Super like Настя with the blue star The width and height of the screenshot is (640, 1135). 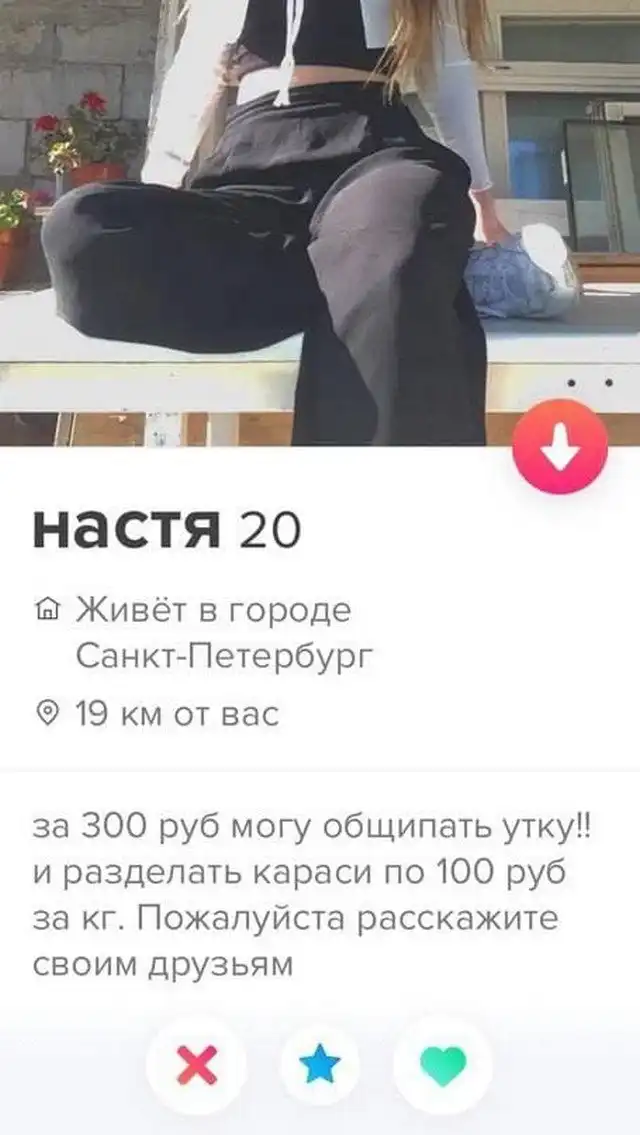(320, 1065)
